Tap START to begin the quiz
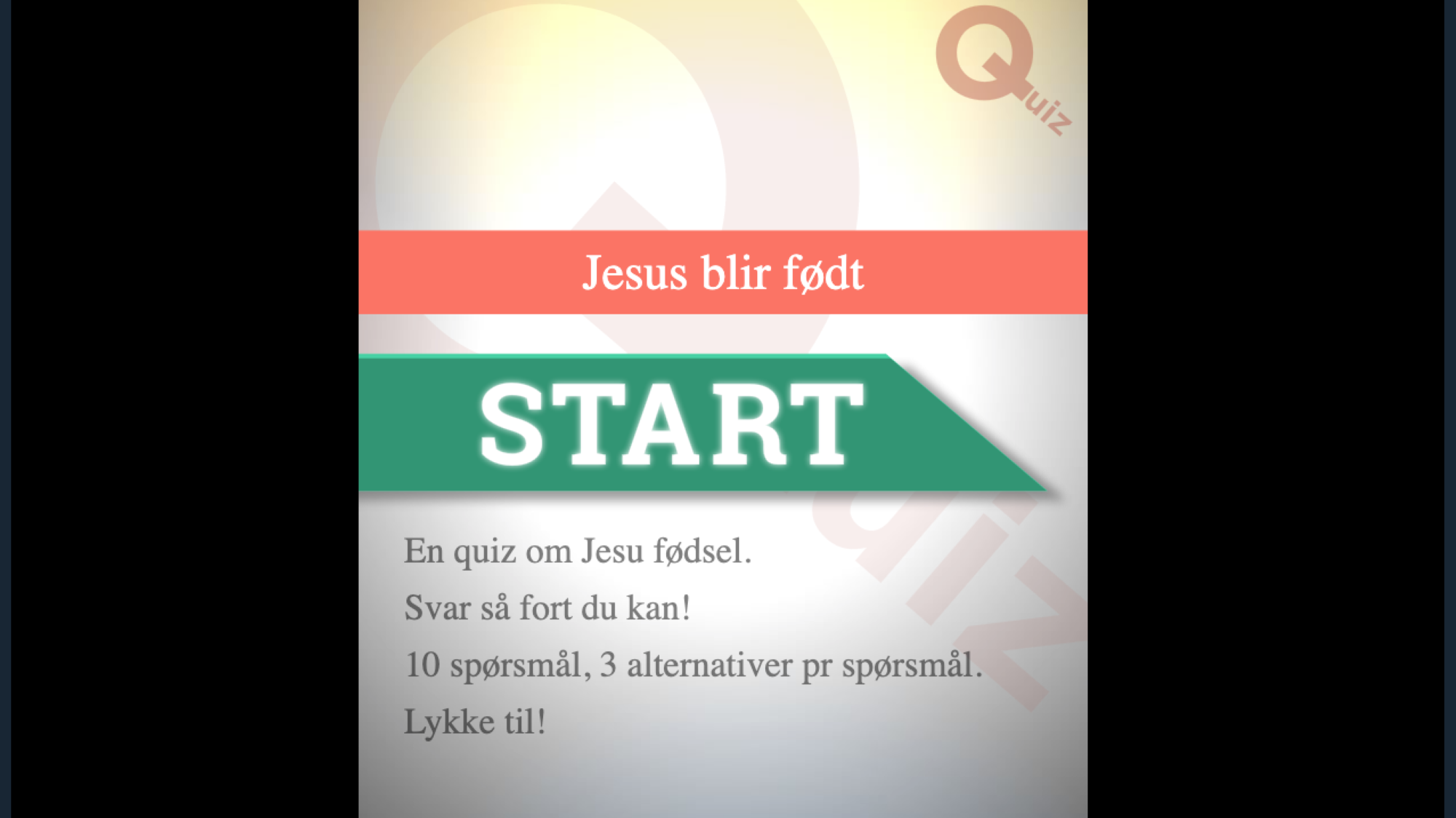1456x818 pixels. coord(670,424)
